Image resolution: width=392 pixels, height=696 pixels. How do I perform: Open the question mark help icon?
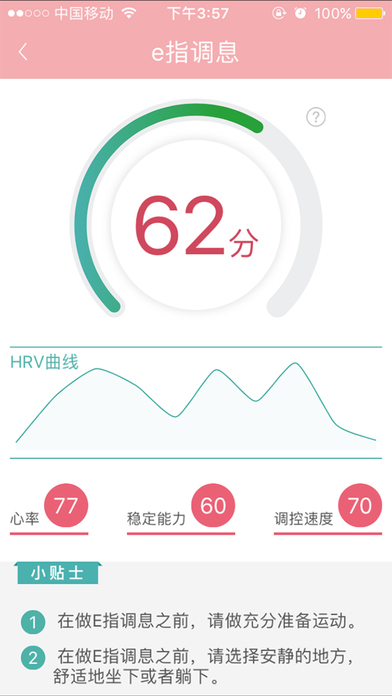pos(316,117)
